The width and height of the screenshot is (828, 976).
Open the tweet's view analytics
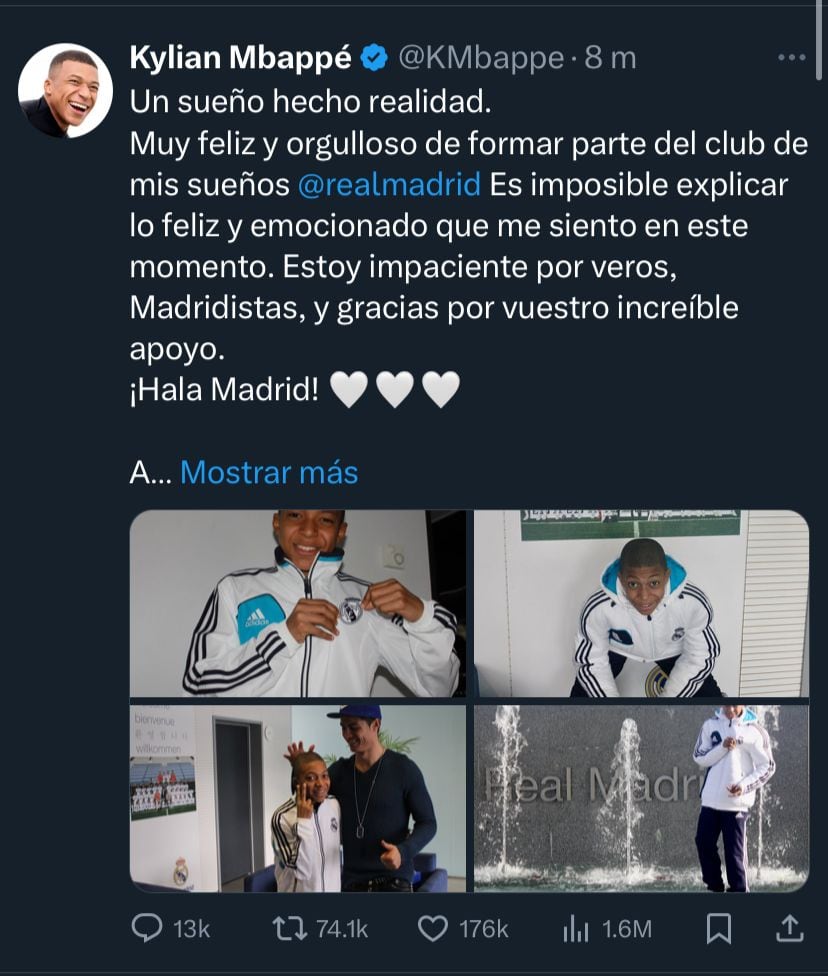(x=576, y=929)
